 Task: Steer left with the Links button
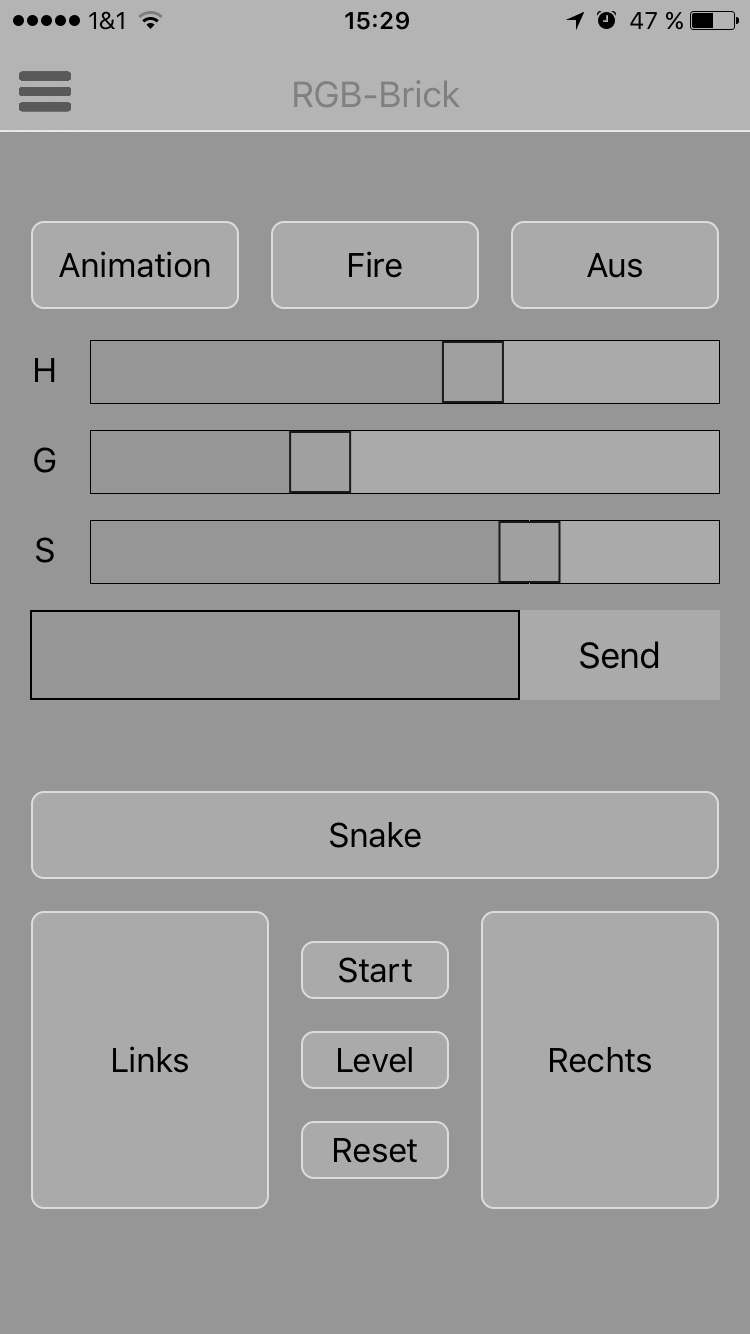[150, 1060]
